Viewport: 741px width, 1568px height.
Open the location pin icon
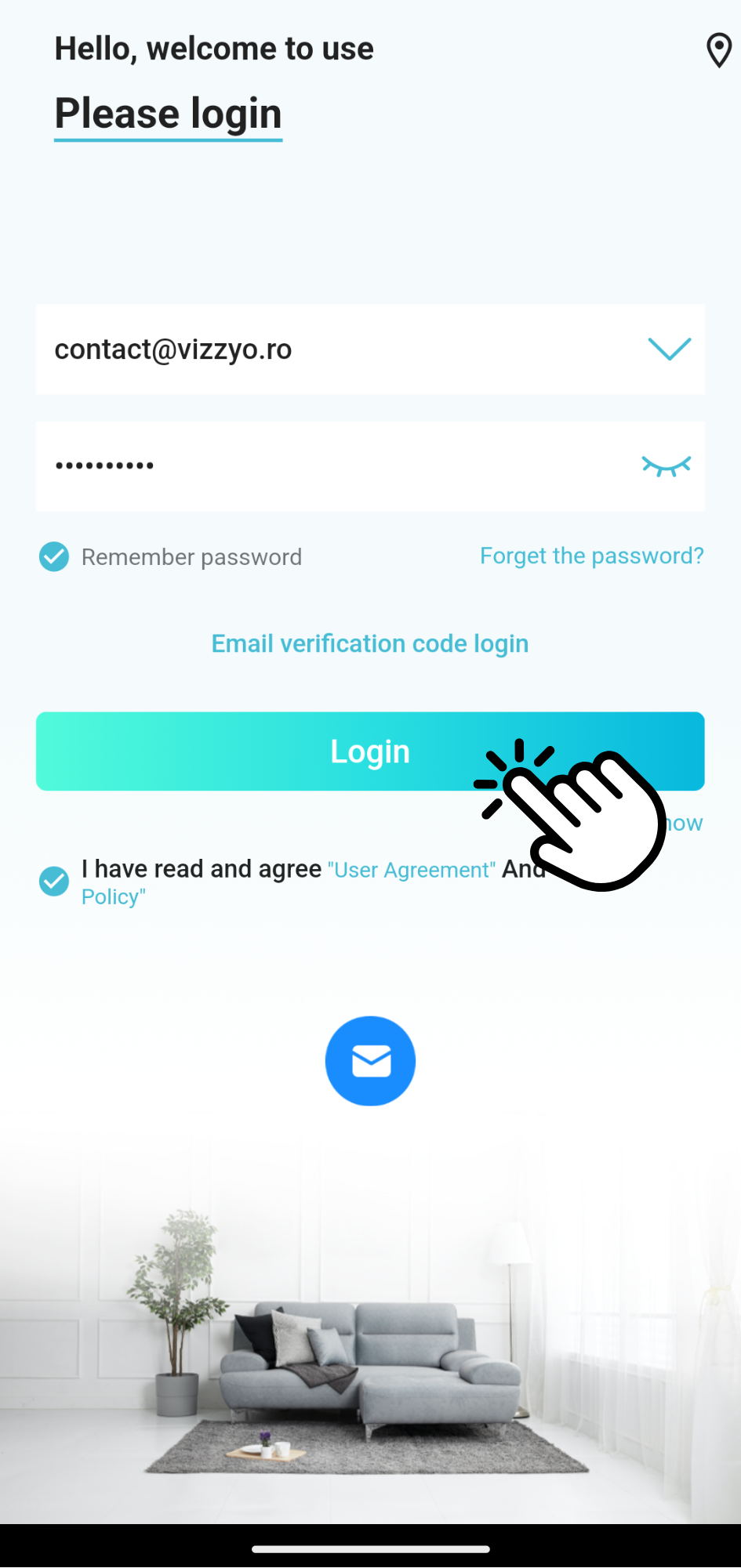pyautogui.click(x=718, y=50)
